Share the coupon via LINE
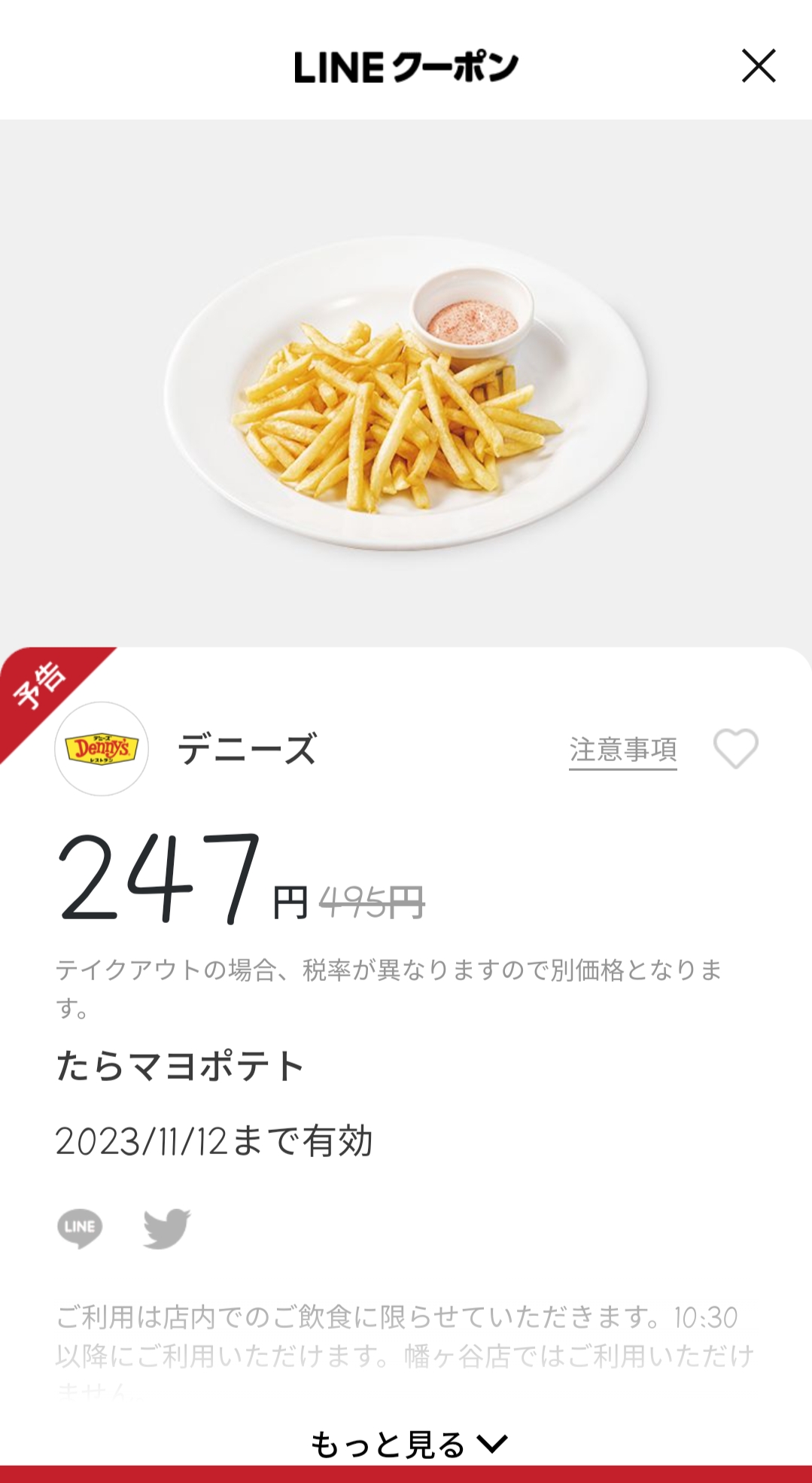Image resolution: width=812 pixels, height=1483 pixels. [x=80, y=1228]
